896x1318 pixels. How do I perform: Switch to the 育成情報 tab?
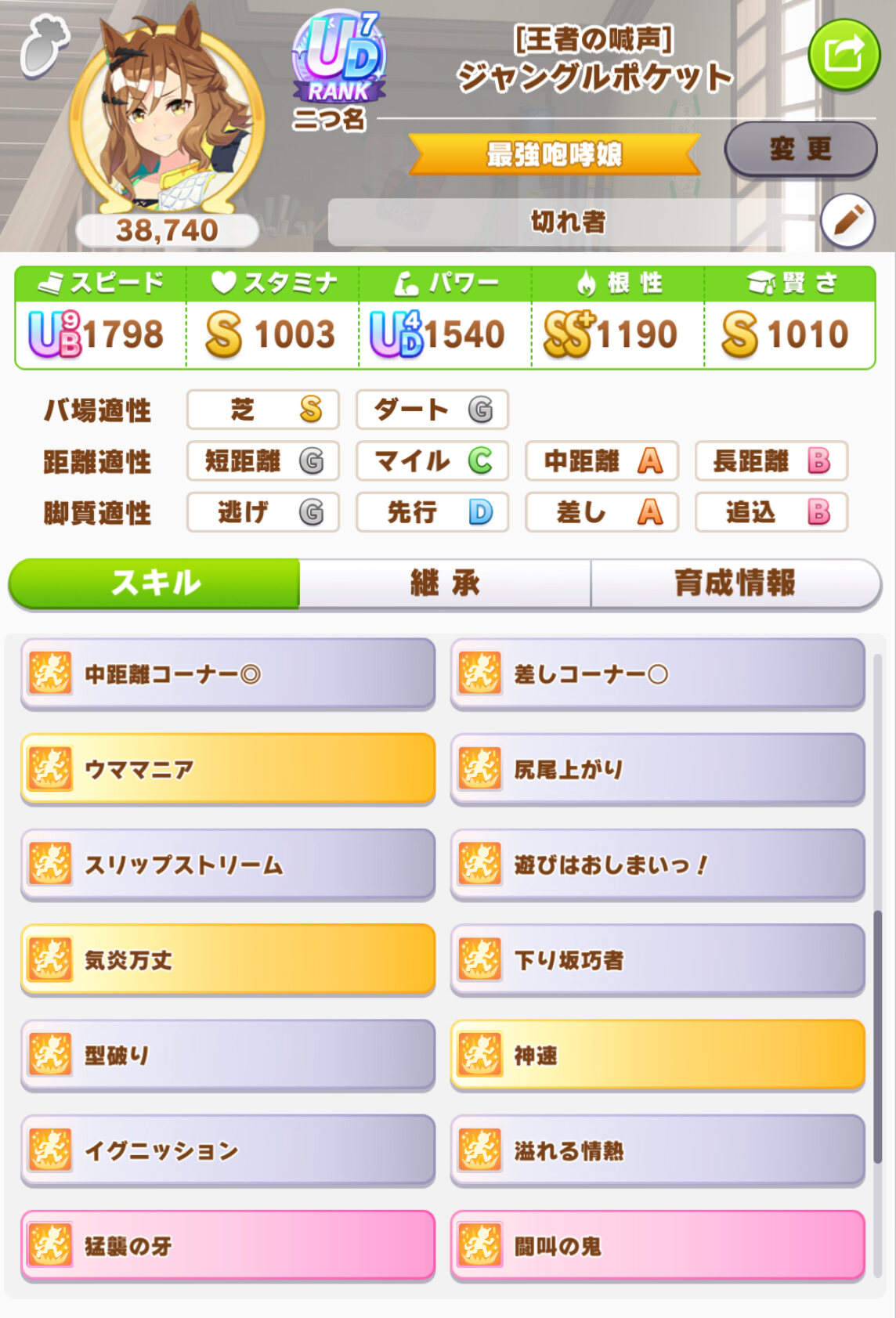pyautogui.click(x=735, y=583)
